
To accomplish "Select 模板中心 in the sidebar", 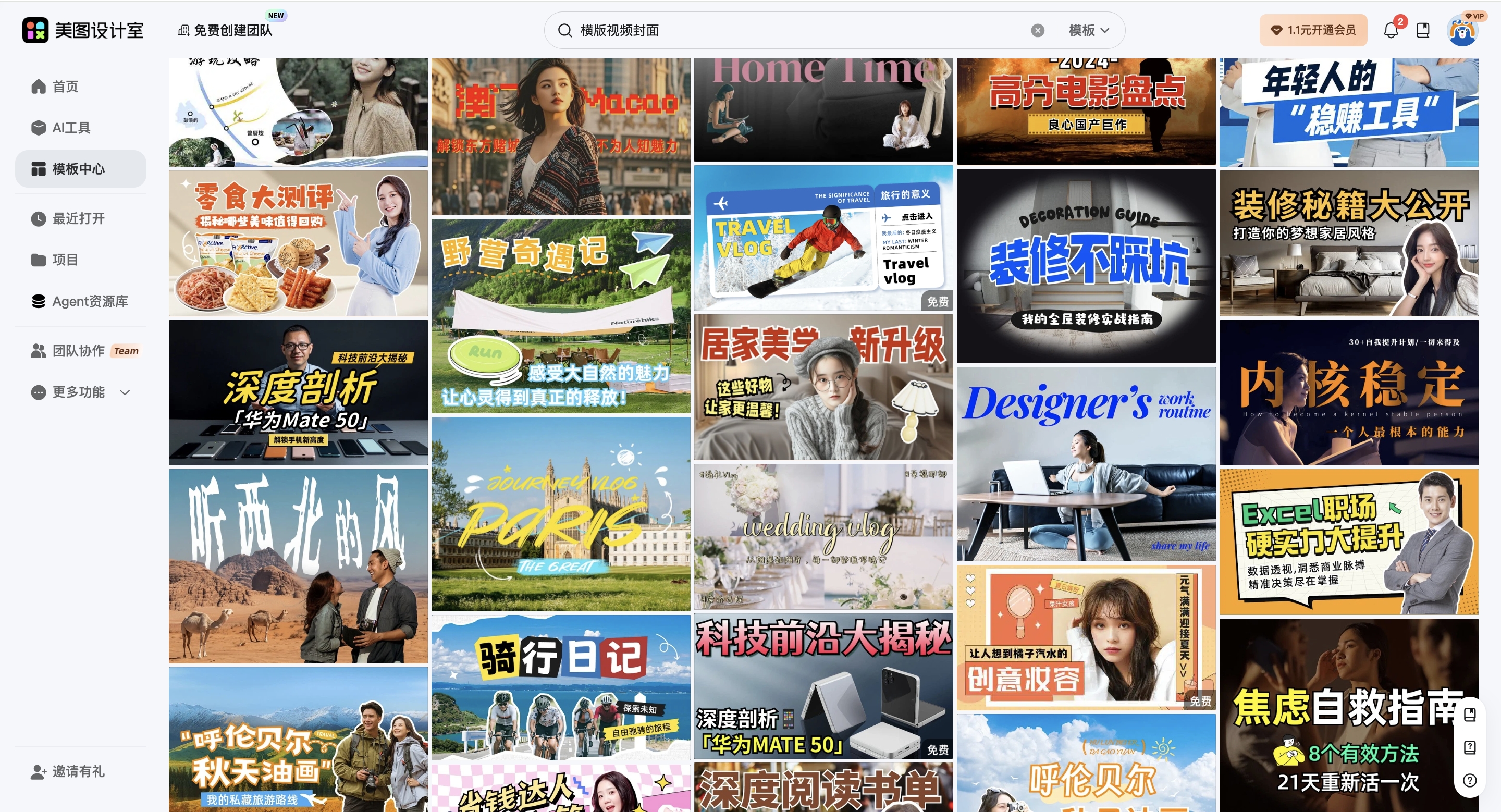I will (79, 169).
